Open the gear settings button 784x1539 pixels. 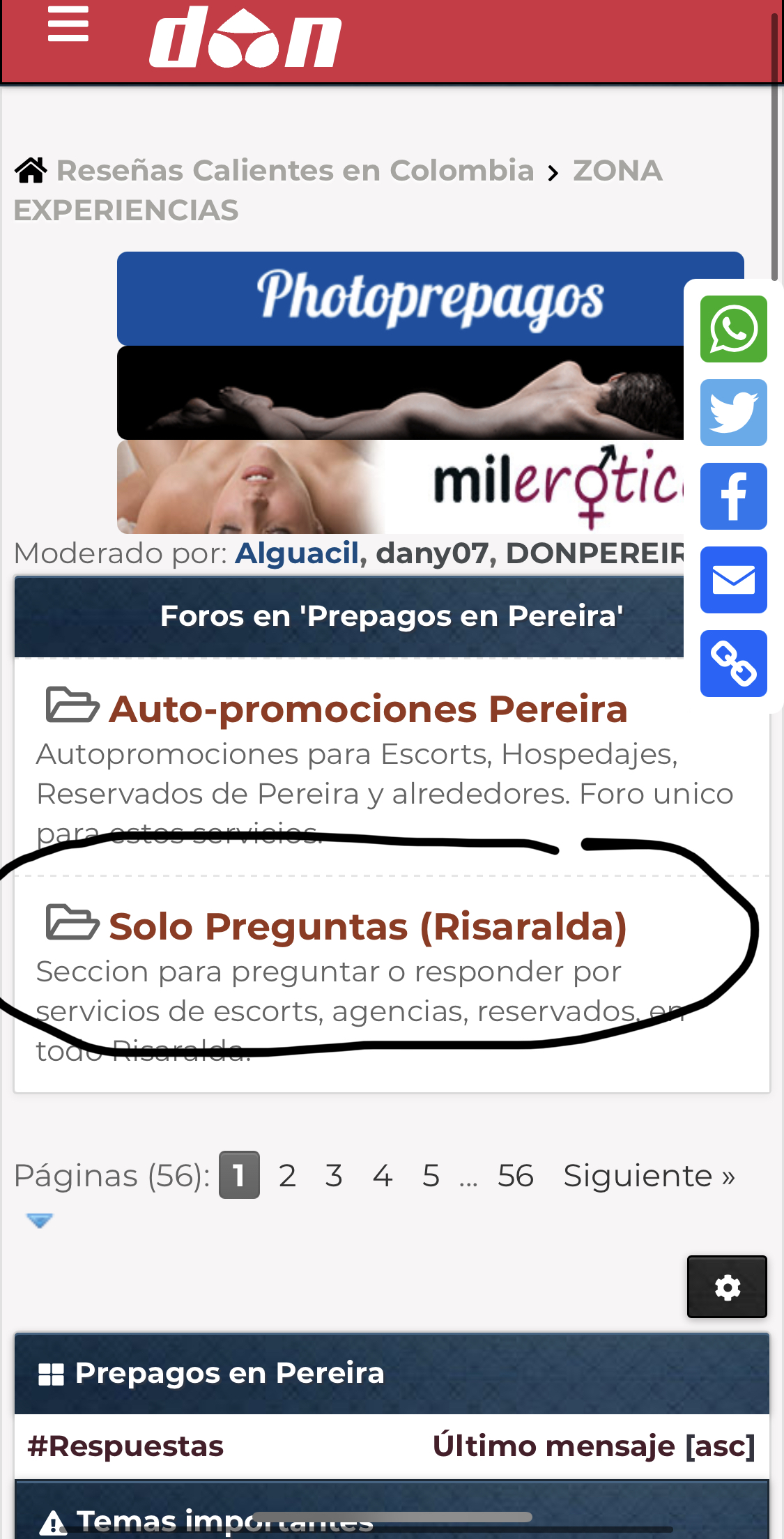point(727,1287)
